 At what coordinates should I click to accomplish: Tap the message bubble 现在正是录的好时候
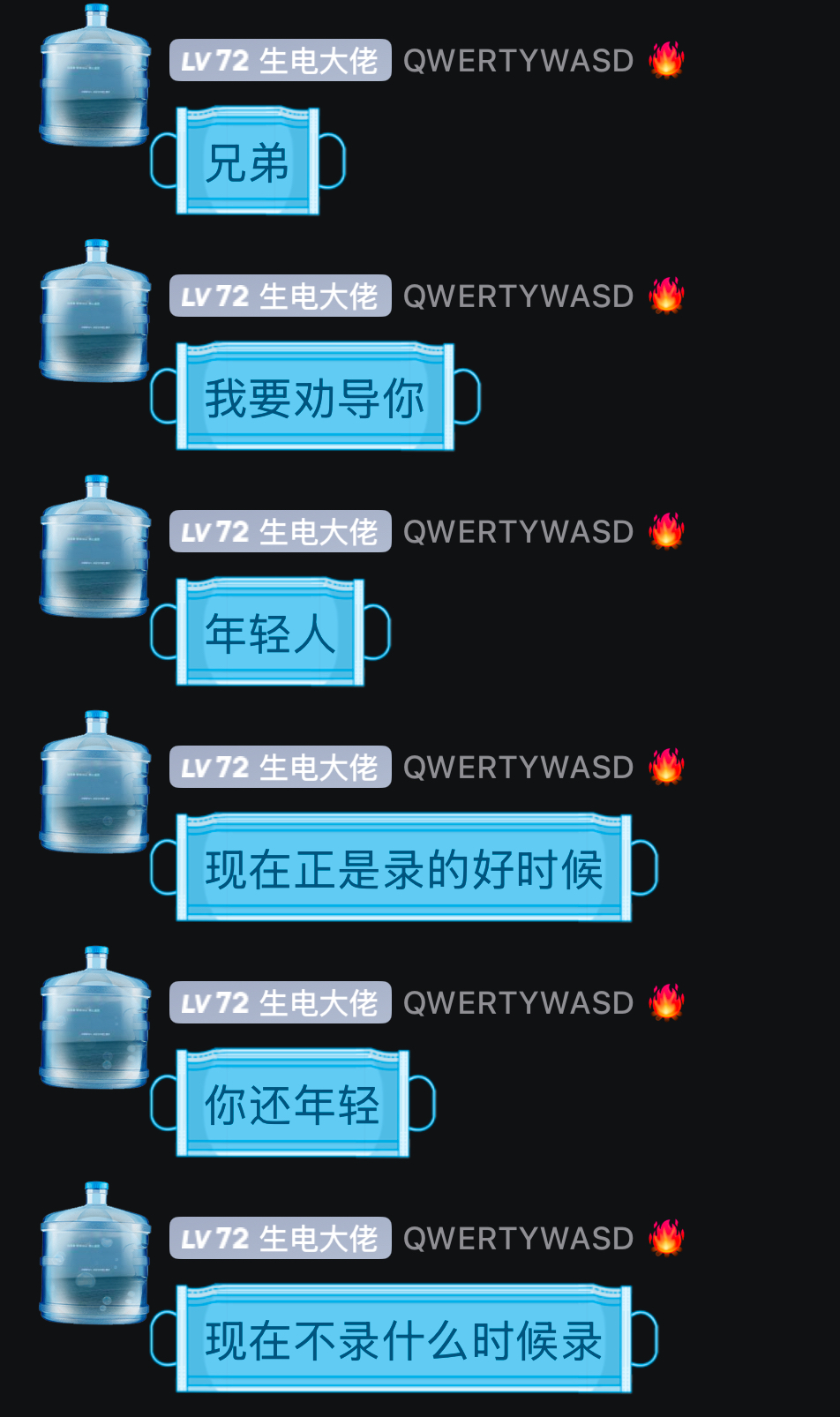[x=403, y=868]
